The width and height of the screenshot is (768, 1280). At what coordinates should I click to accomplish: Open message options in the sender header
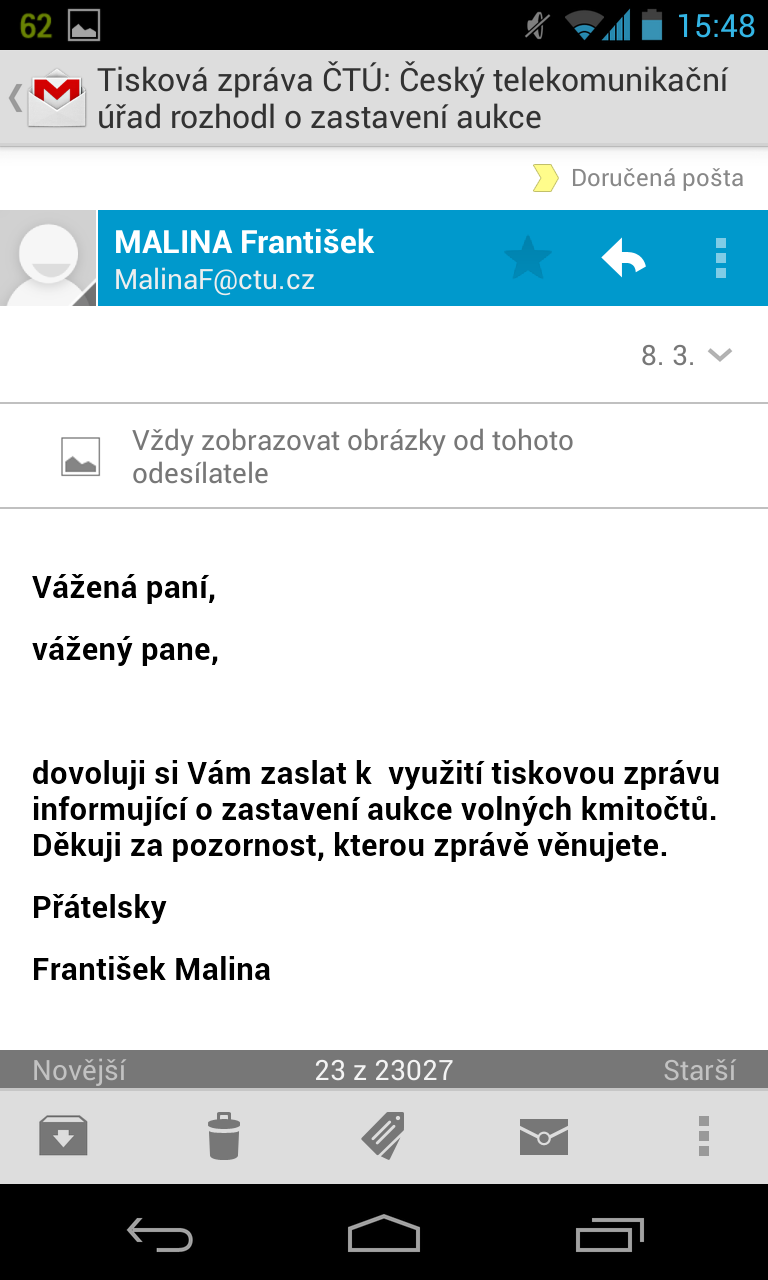click(x=720, y=258)
